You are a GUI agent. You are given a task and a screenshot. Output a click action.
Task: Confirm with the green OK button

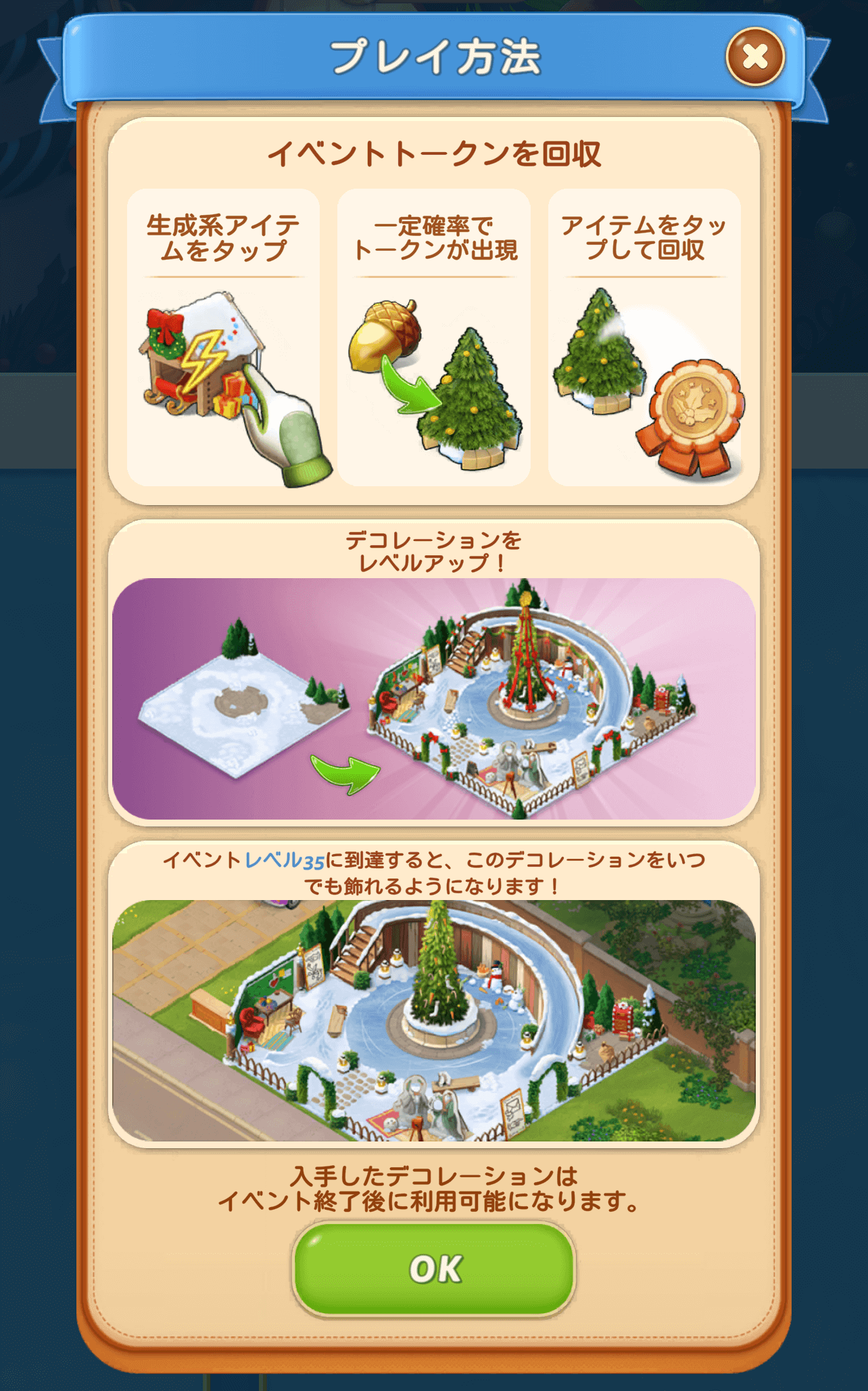click(434, 1269)
